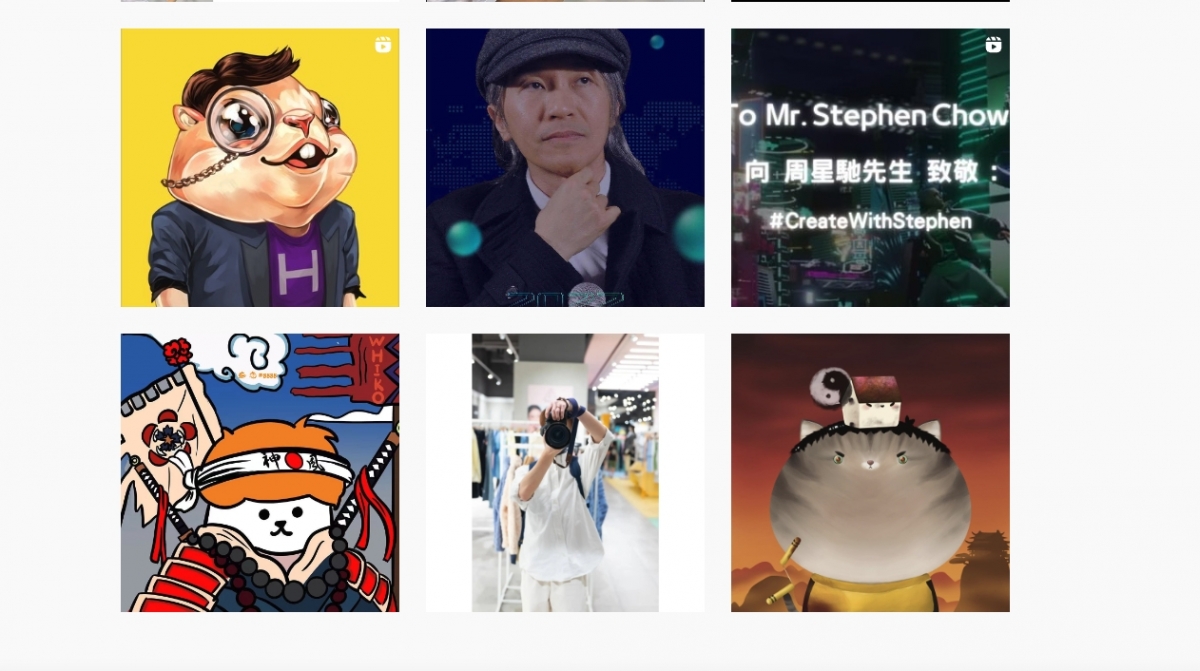
Task: Open the man in flat cap post
Action: click(x=565, y=168)
